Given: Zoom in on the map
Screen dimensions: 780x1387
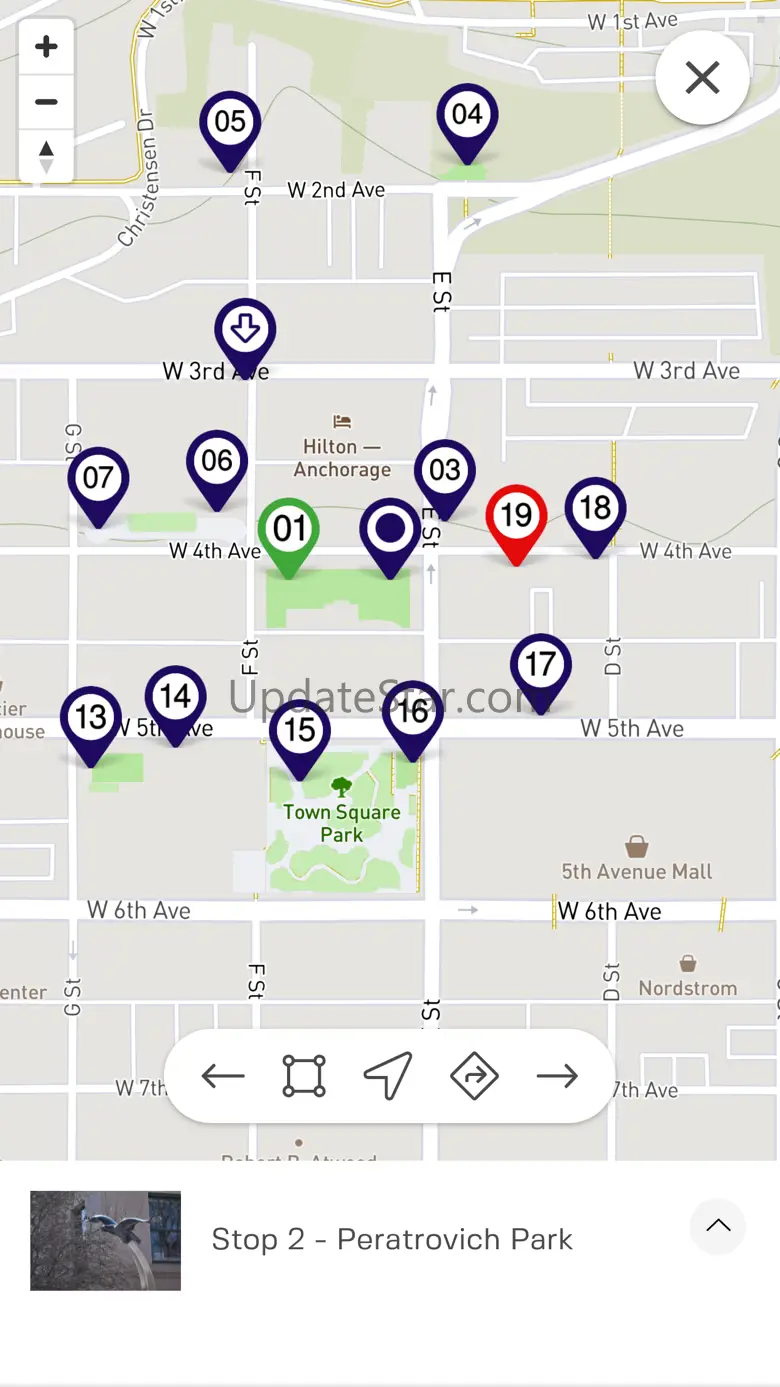Looking at the screenshot, I should coord(46,47).
